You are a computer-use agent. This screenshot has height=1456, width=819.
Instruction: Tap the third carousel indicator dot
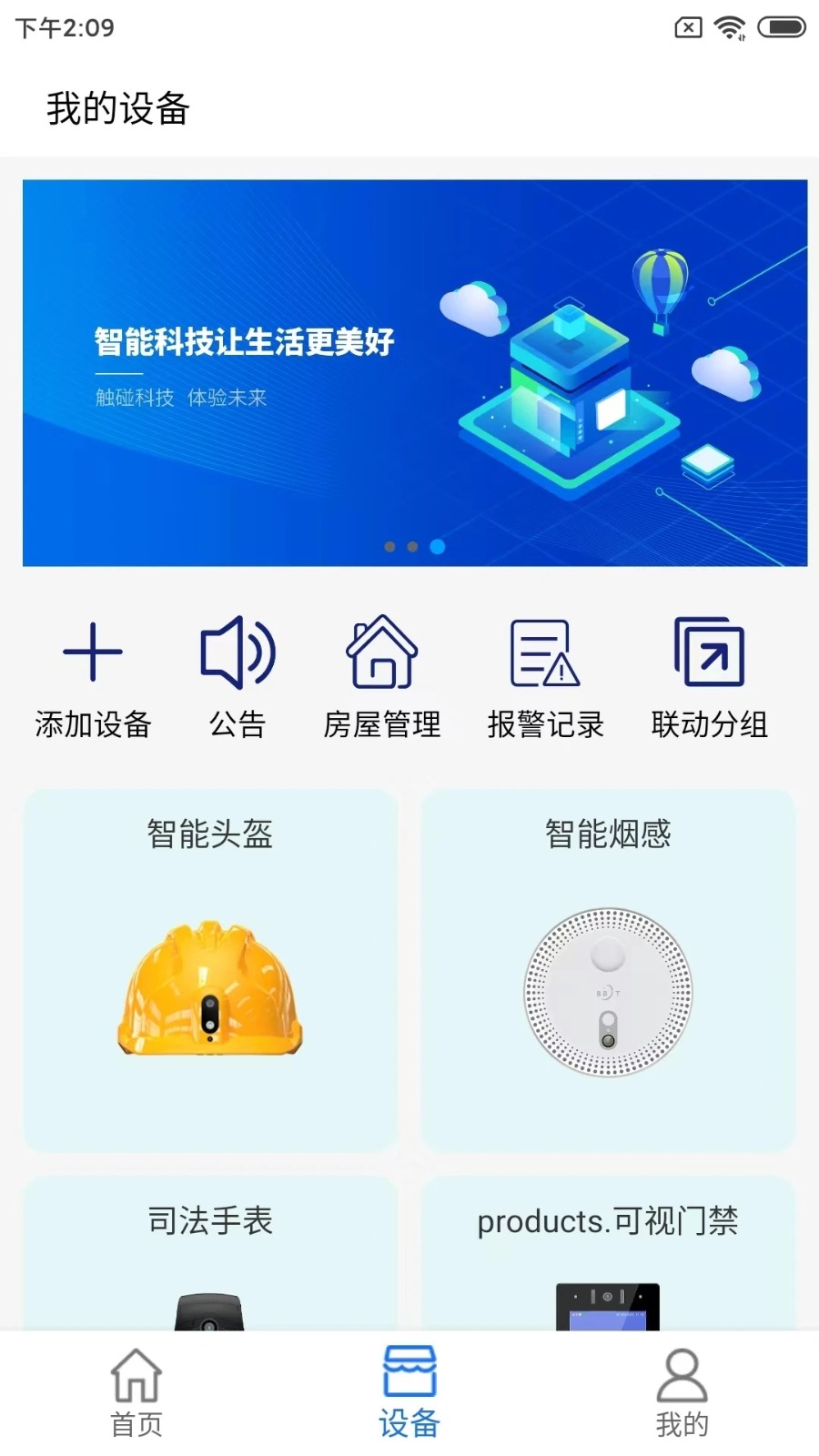coord(436,547)
